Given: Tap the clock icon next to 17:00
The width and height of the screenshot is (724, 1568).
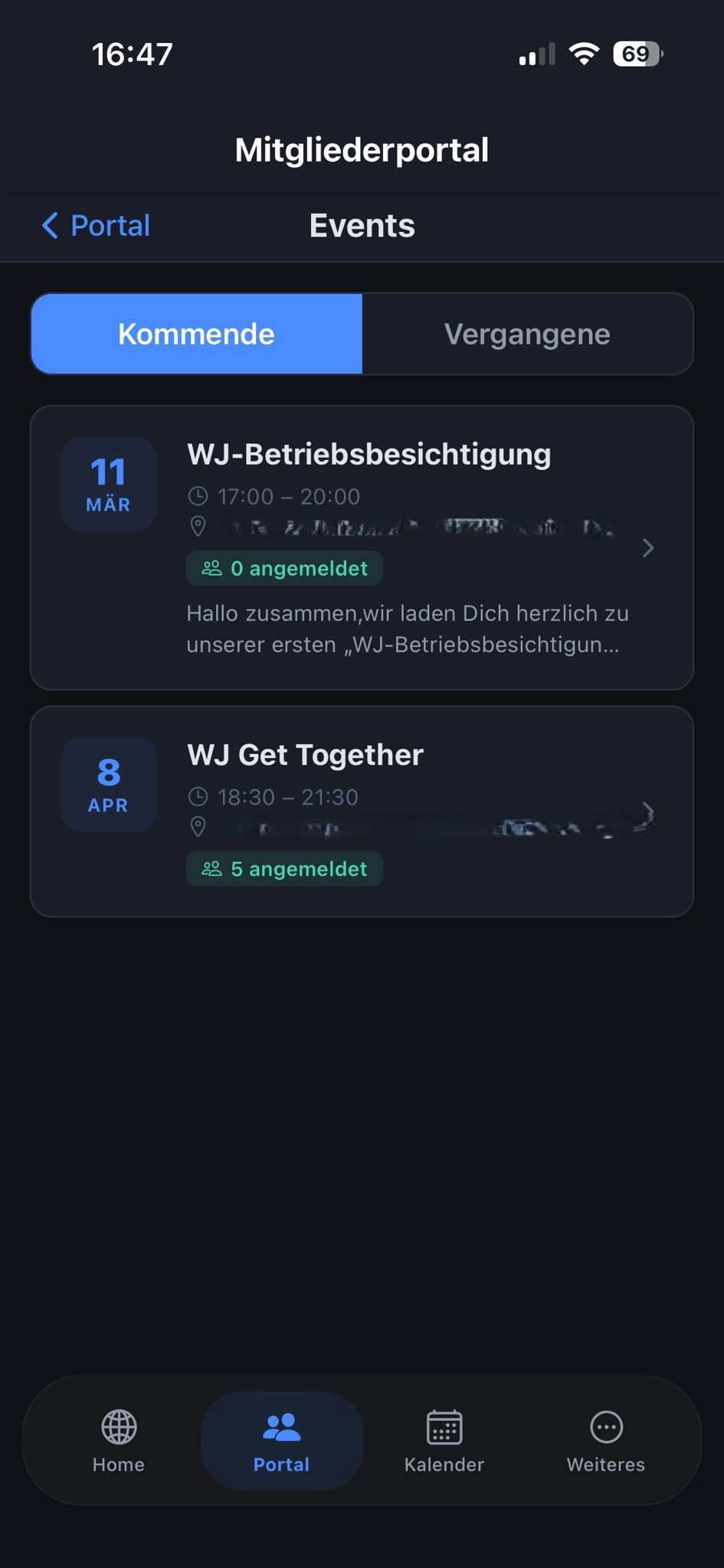Looking at the screenshot, I should coord(199,496).
